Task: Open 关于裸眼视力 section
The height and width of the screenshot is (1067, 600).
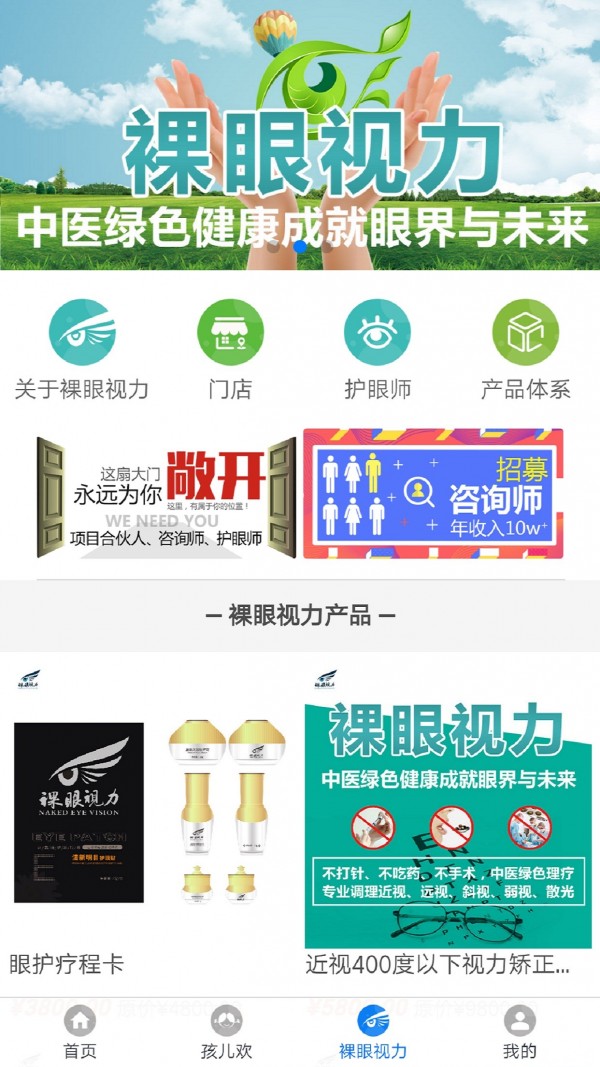Action: 82,350
